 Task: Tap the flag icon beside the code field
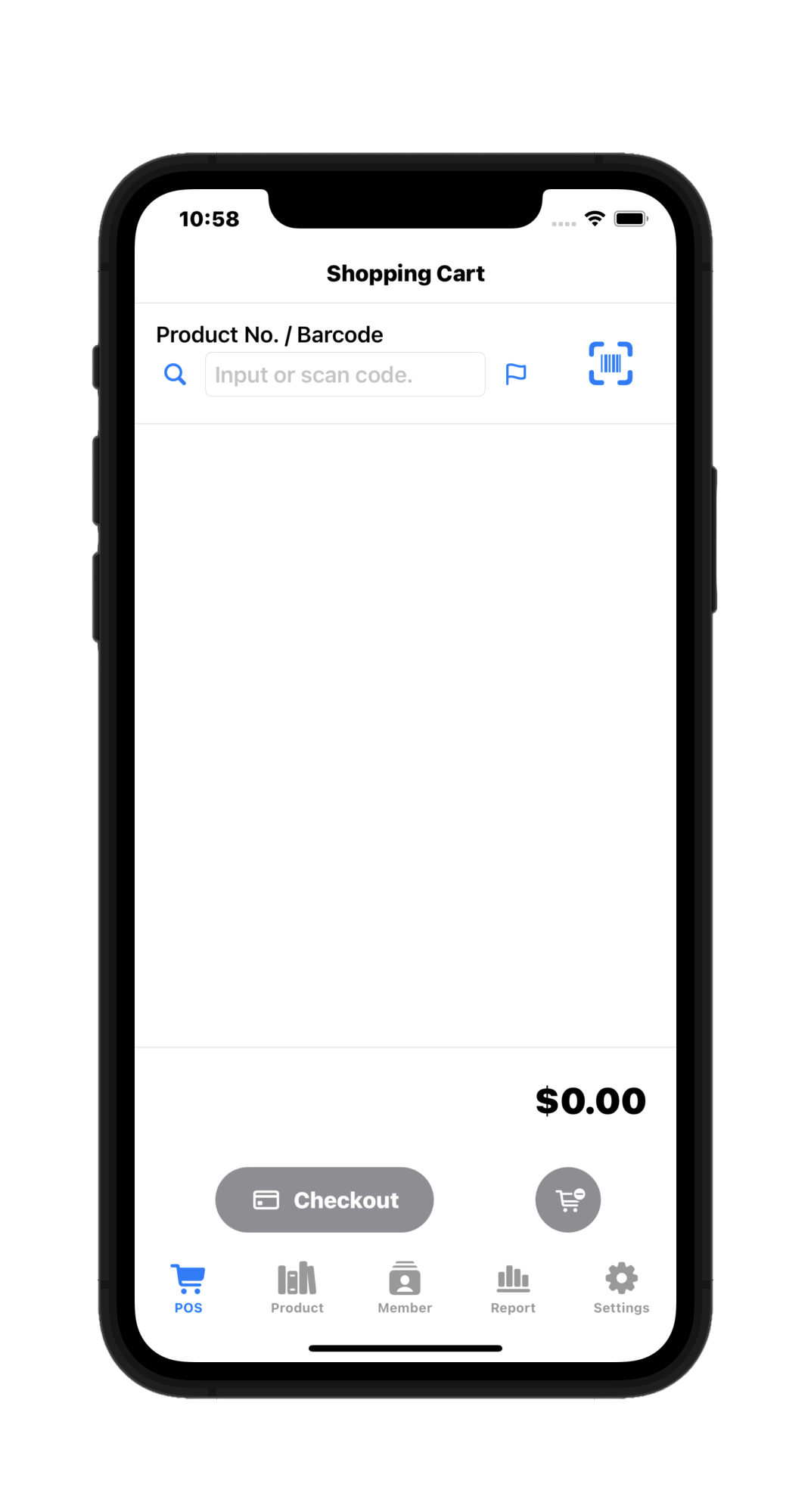click(516, 374)
